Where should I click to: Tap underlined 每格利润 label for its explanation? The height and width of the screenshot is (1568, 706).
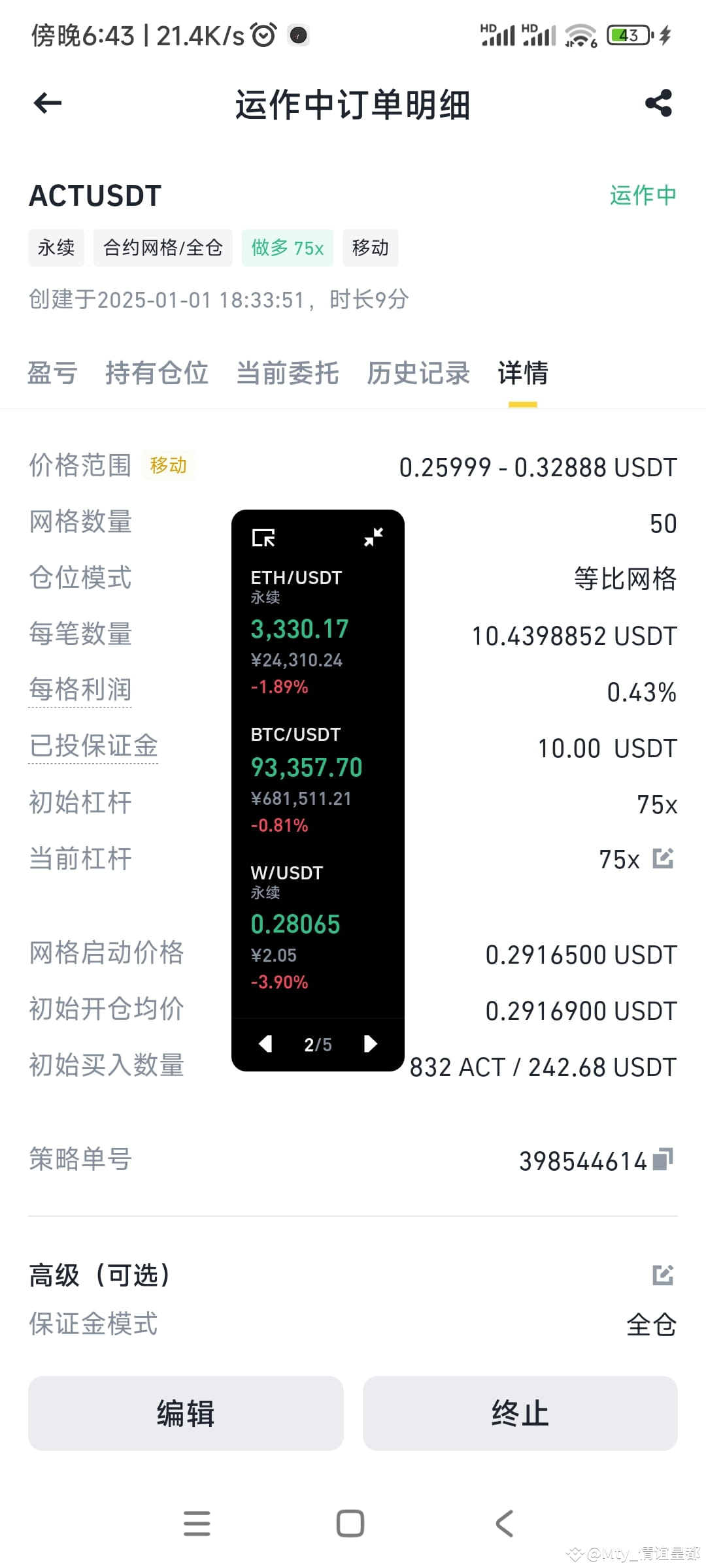coord(80,689)
